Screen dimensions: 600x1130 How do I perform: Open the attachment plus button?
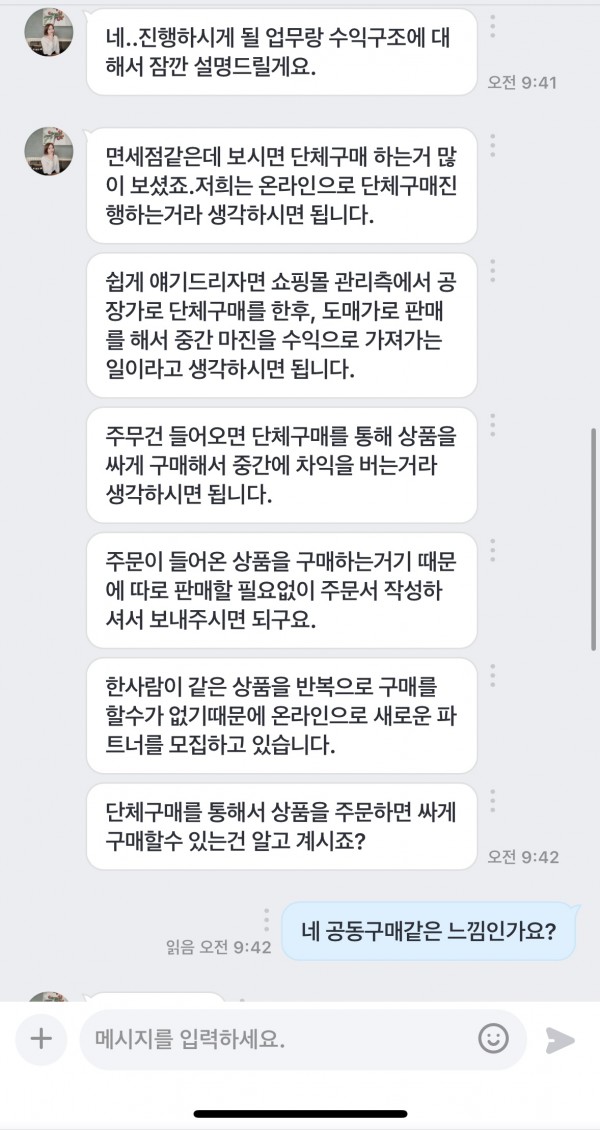point(41,1039)
